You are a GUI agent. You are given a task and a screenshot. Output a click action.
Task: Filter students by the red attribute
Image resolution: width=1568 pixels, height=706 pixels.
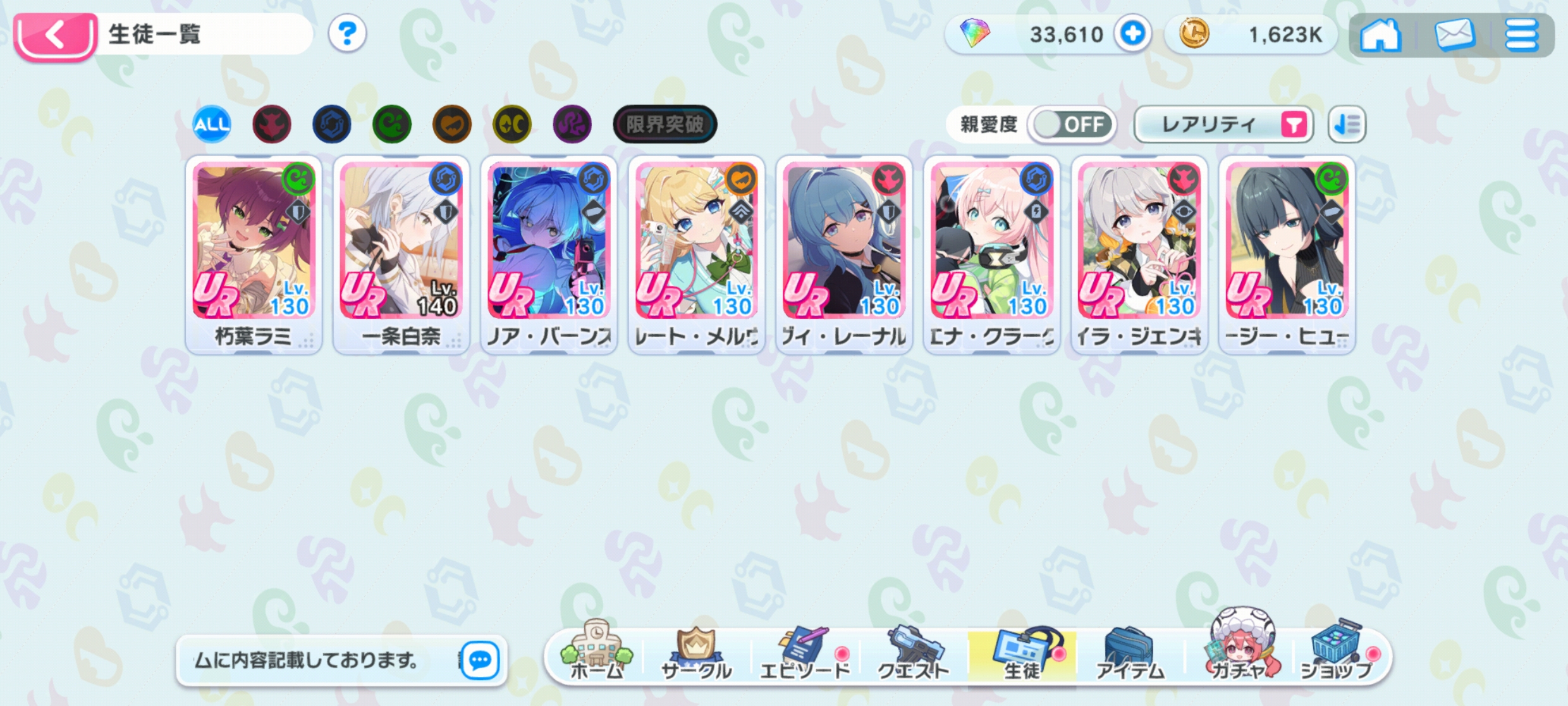point(272,124)
